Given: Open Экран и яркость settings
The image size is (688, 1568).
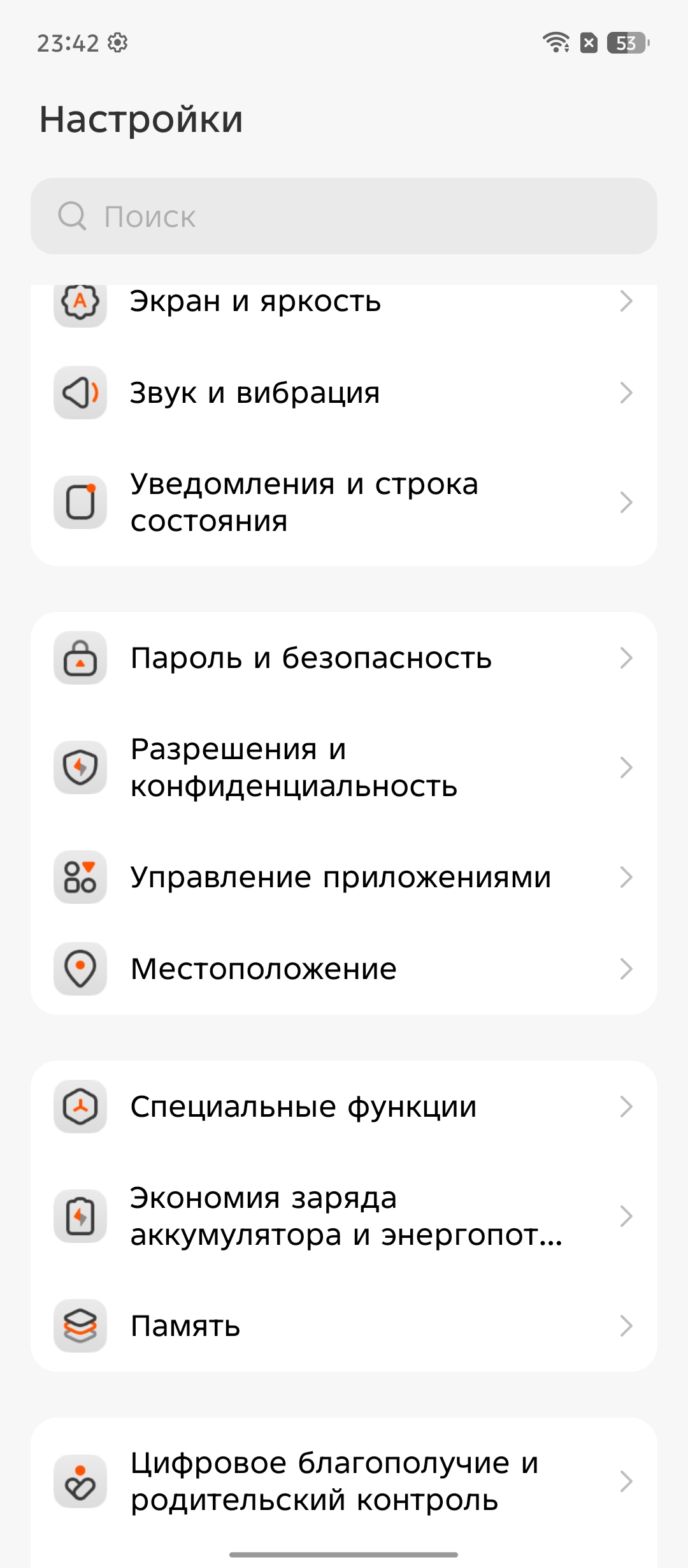Looking at the screenshot, I should pyautogui.click(x=344, y=302).
